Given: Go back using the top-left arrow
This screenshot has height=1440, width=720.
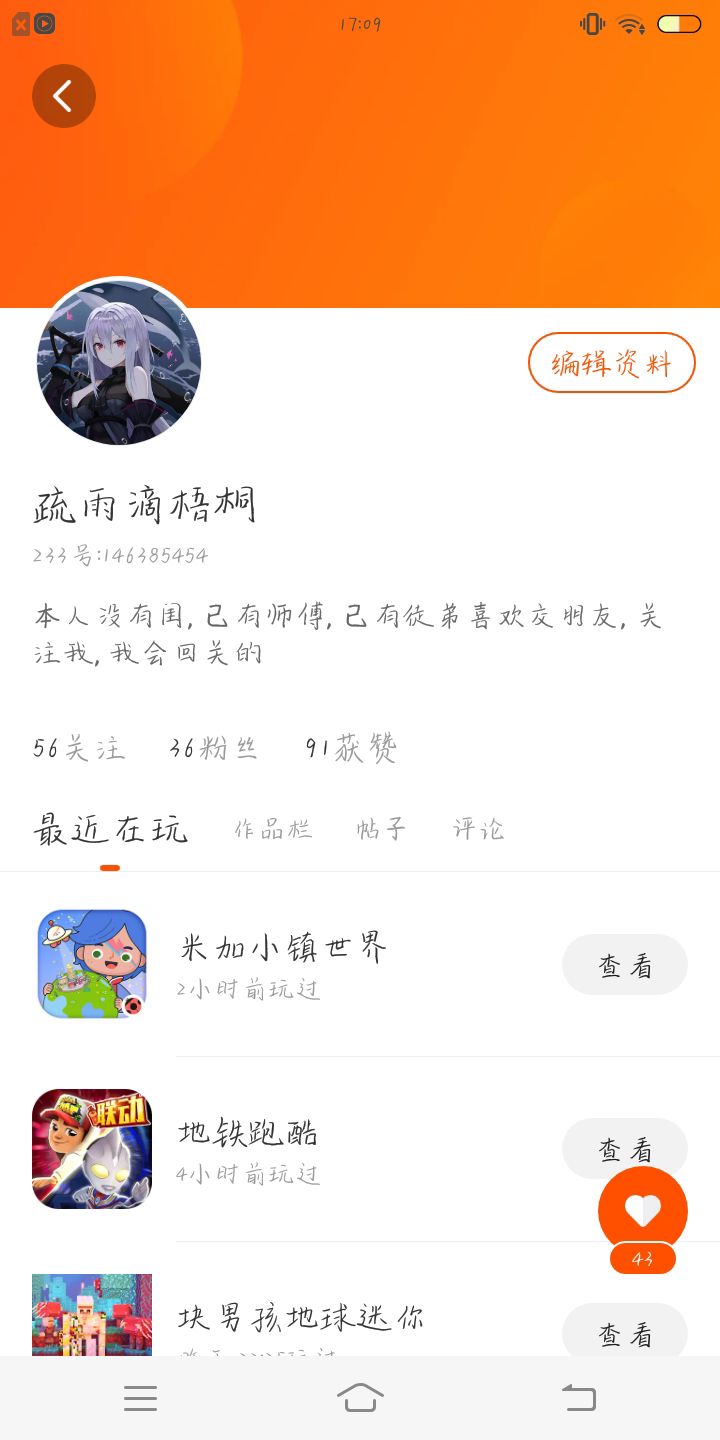Looking at the screenshot, I should (63, 96).
